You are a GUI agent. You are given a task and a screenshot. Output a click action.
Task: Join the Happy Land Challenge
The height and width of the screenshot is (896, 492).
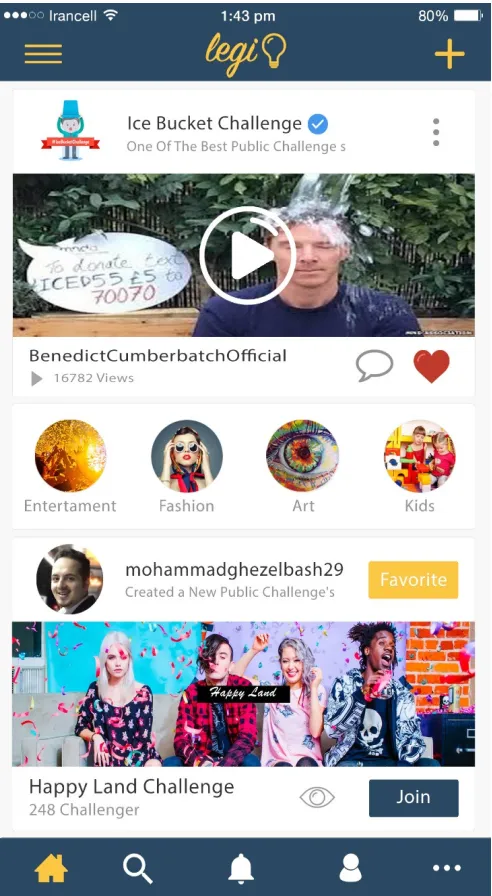[414, 798]
